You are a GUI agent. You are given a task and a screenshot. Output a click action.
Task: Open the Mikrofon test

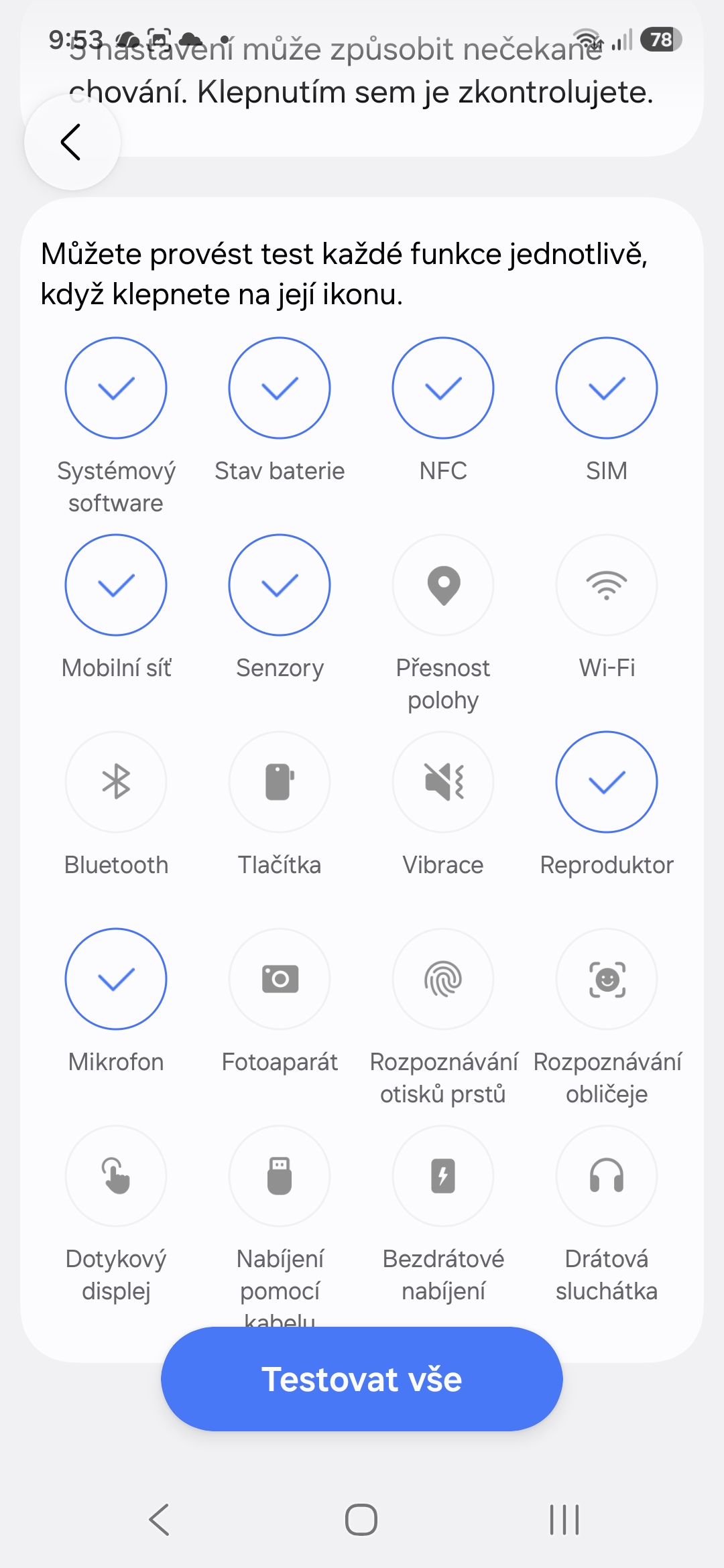coord(116,979)
